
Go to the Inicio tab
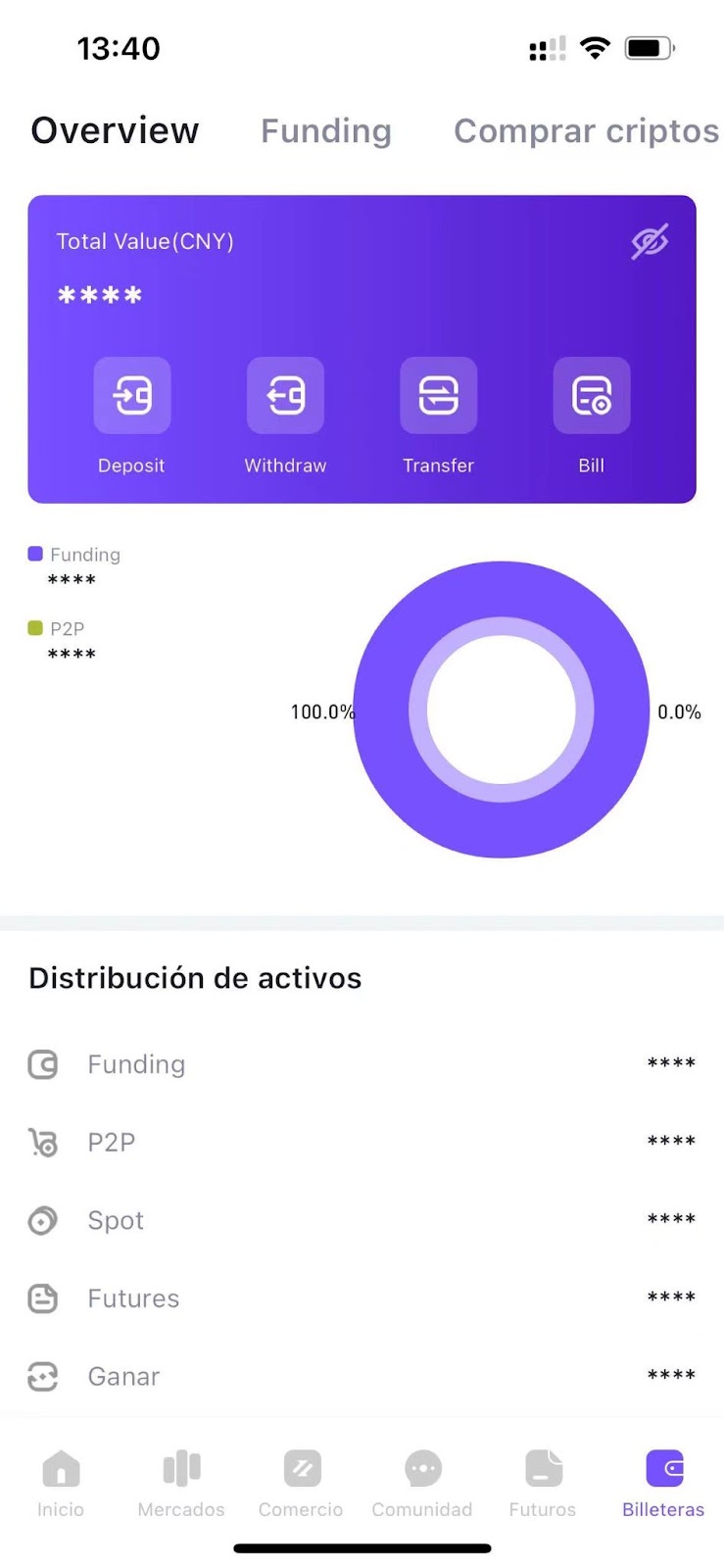coord(61,1484)
